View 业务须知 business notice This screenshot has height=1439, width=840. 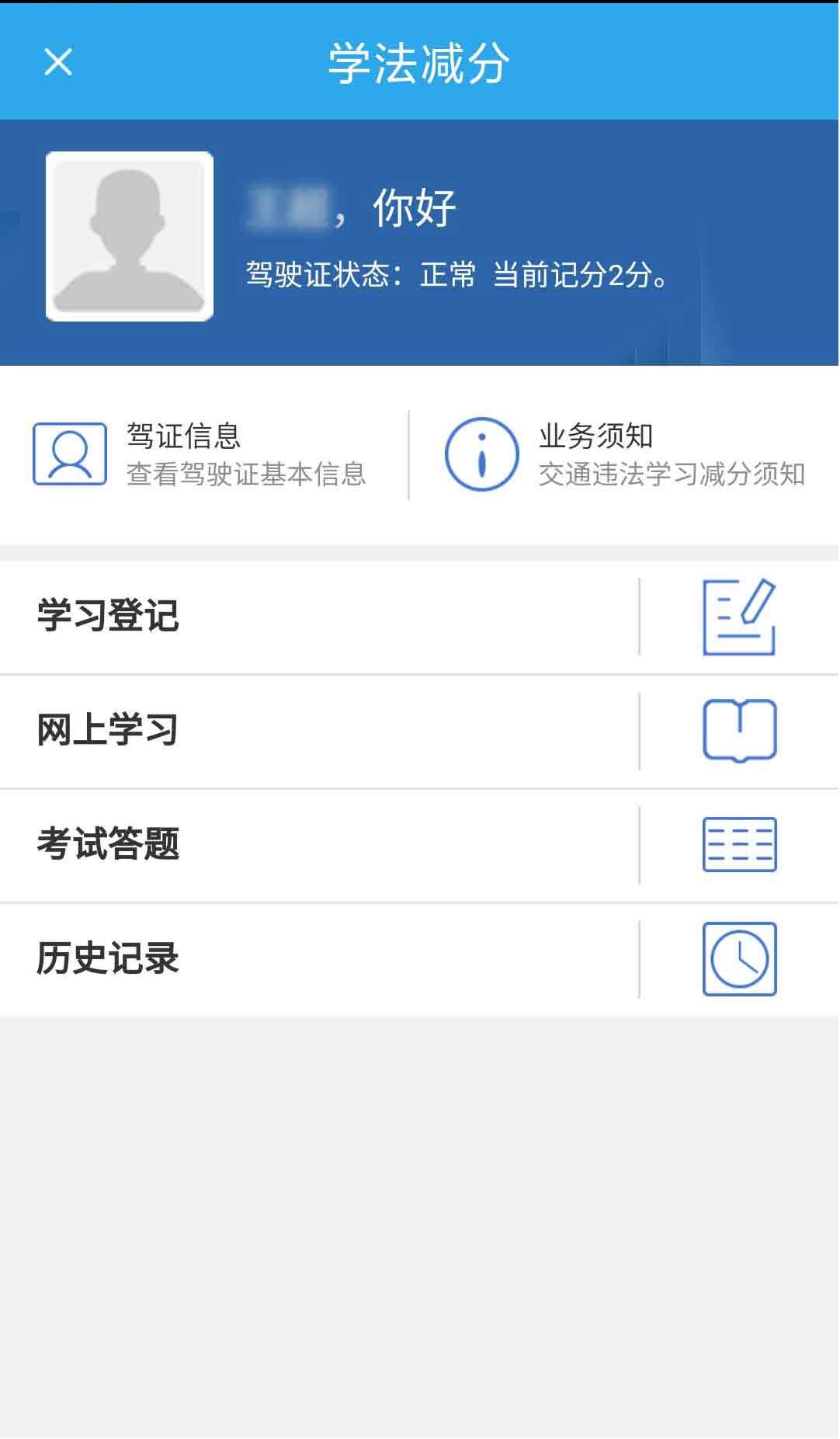point(625,454)
